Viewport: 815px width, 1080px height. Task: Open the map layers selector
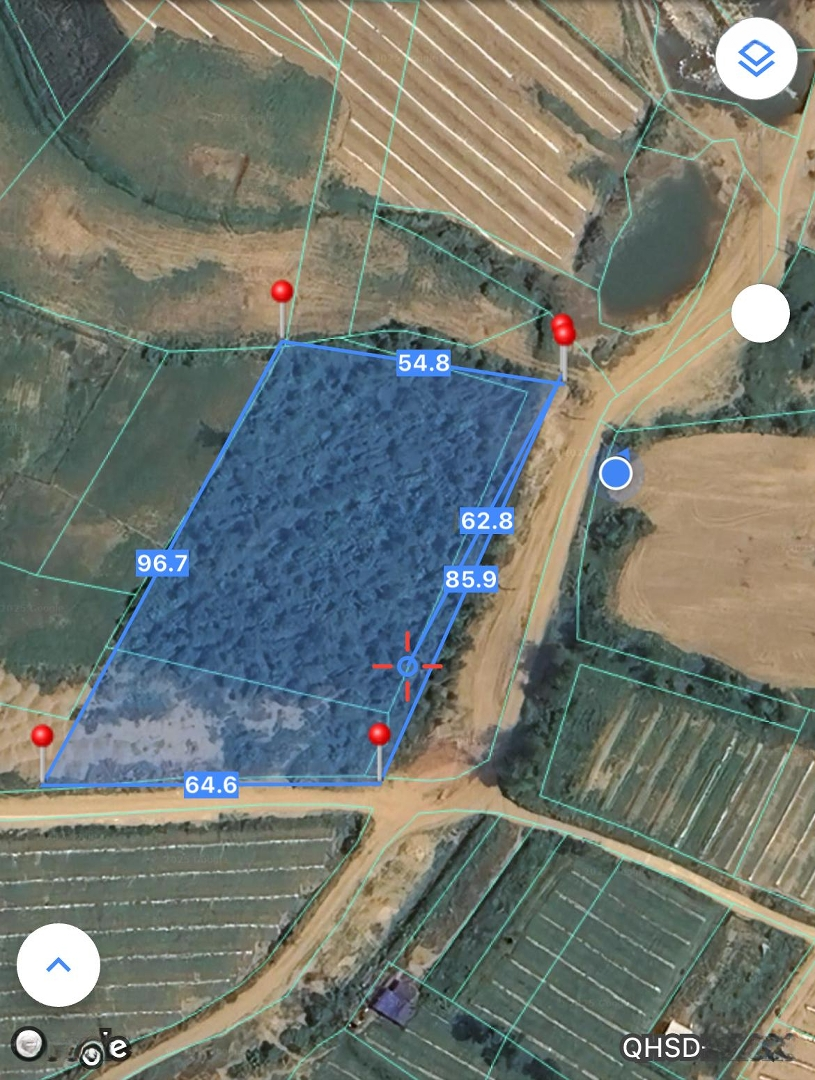point(756,58)
